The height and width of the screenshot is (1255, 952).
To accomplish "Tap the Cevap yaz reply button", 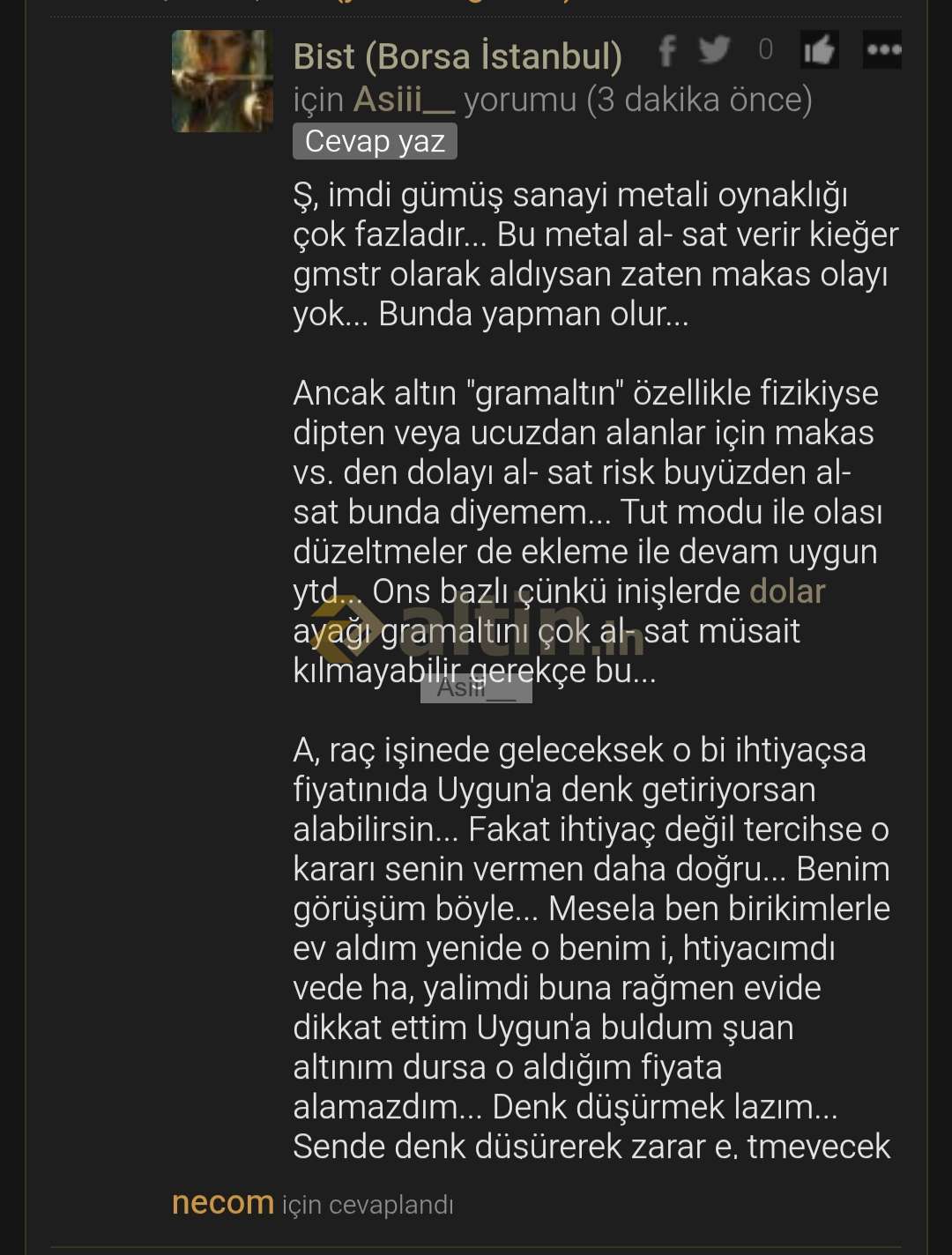I will point(375,141).
